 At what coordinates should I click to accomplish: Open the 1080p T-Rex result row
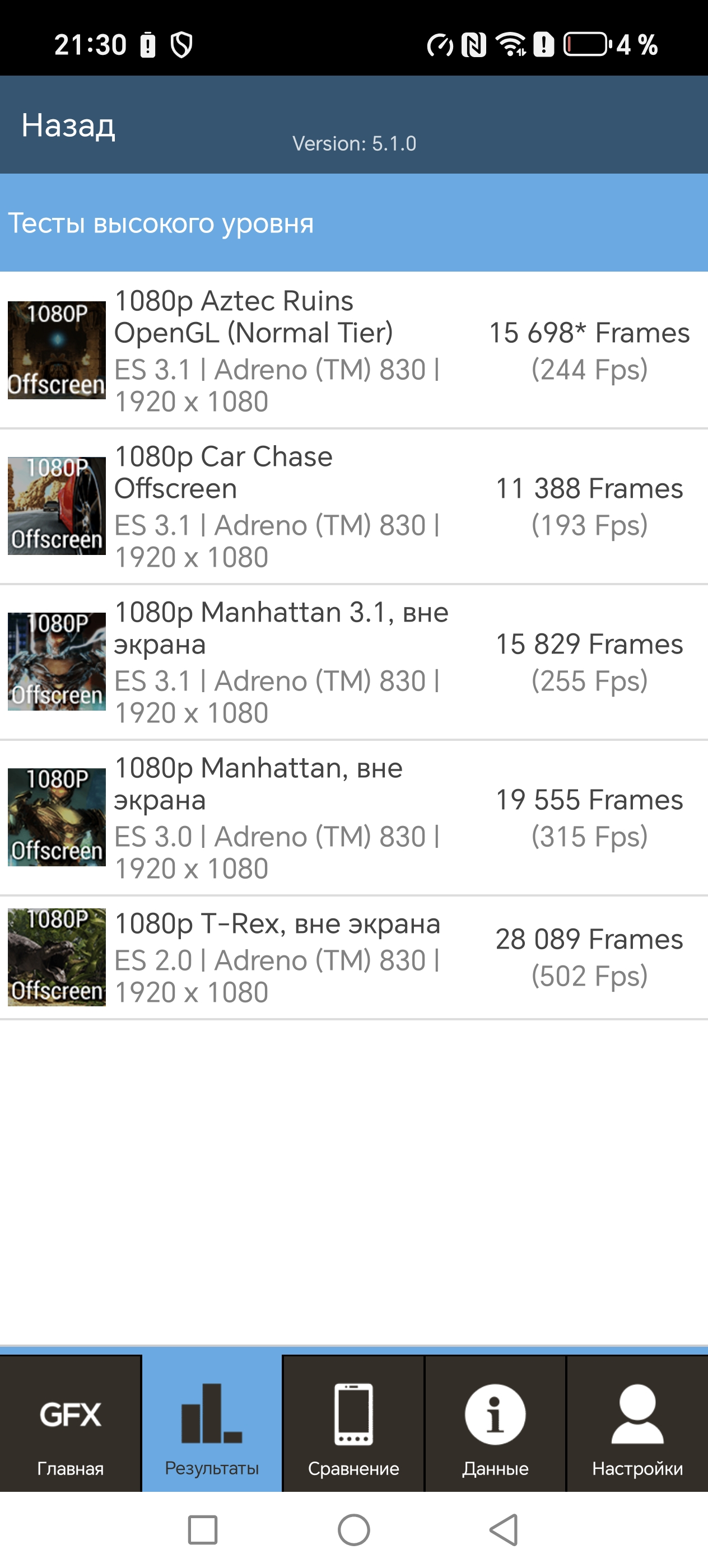[x=353, y=958]
